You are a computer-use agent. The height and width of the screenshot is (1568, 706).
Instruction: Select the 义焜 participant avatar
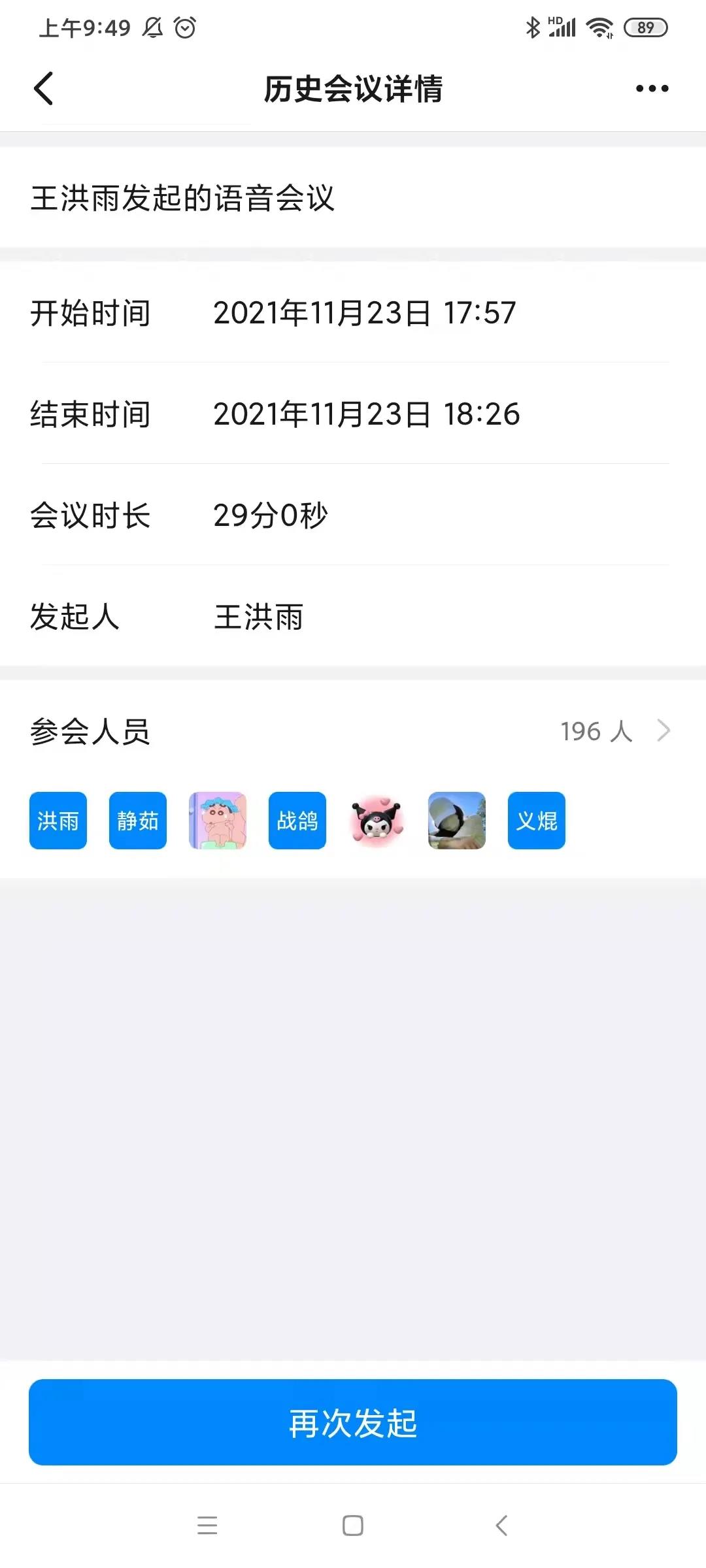[x=537, y=821]
